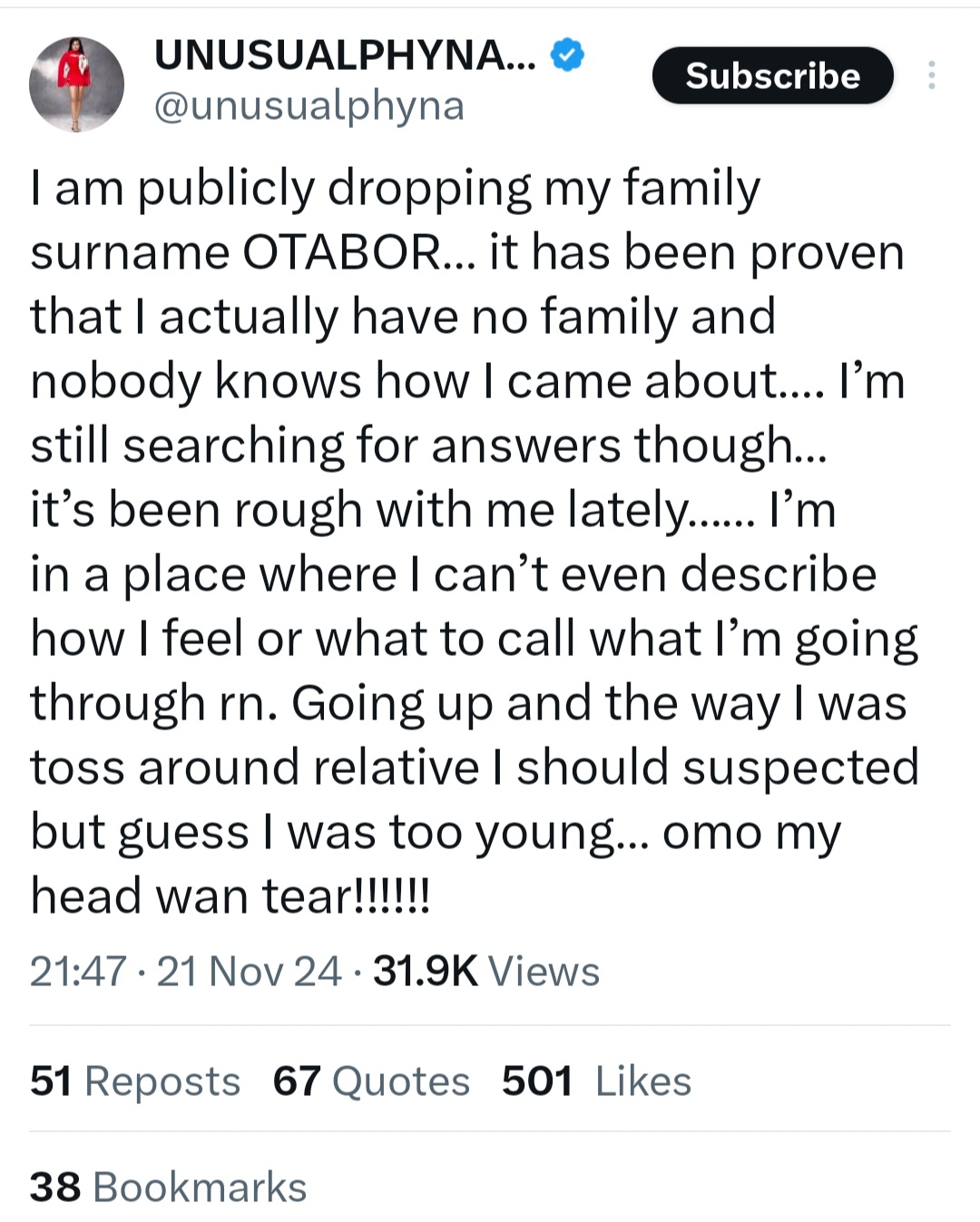Click the timestamp 21:47 21 Nov 24
The width and height of the screenshot is (980, 1222).
pyautogui.click(x=181, y=970)
